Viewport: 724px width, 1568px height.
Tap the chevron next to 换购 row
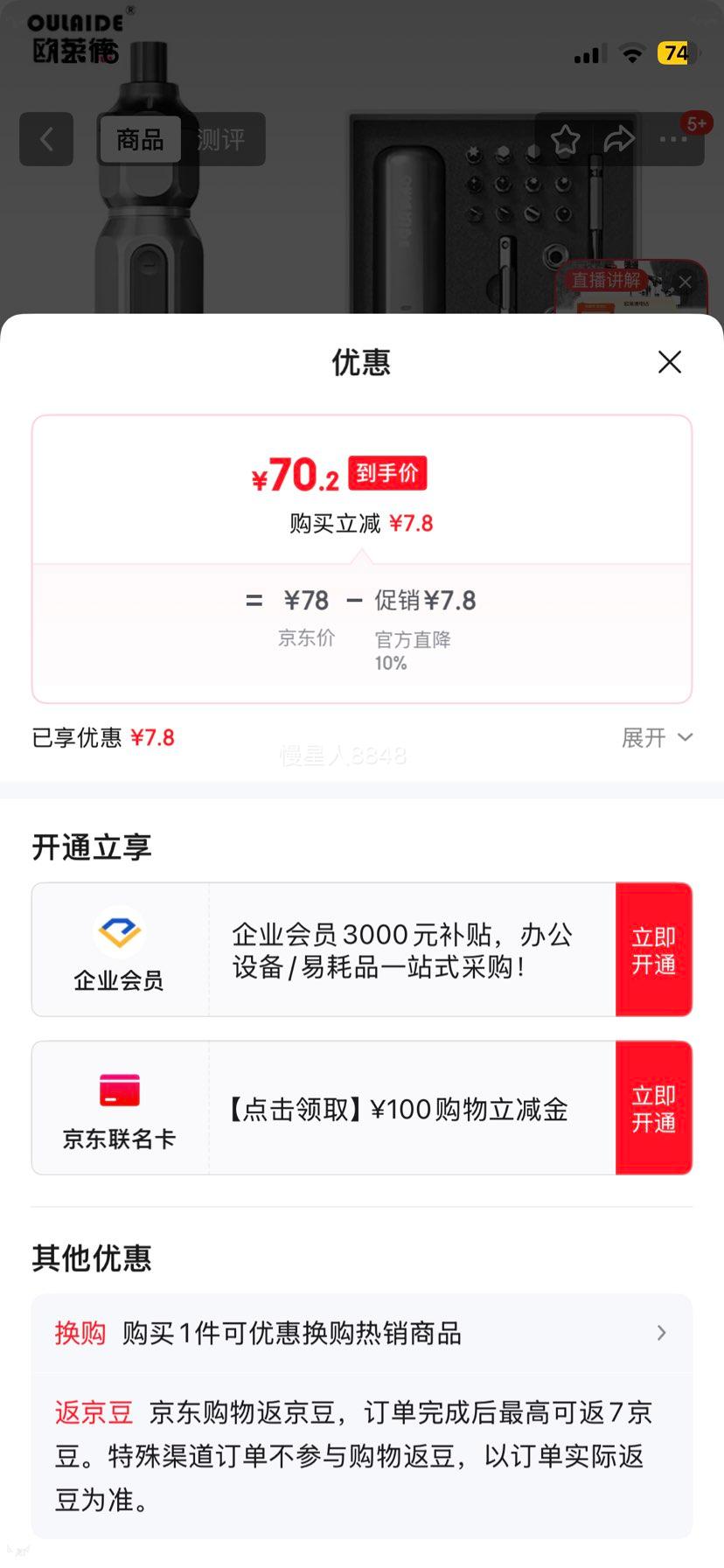661,1333
